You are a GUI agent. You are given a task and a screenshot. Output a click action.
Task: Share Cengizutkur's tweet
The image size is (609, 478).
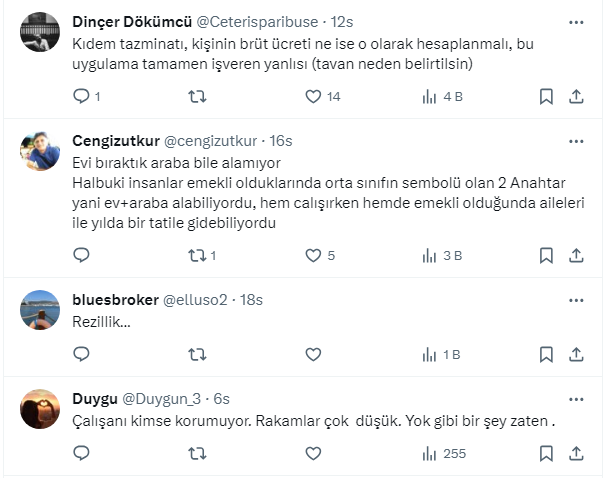[576, 255]
